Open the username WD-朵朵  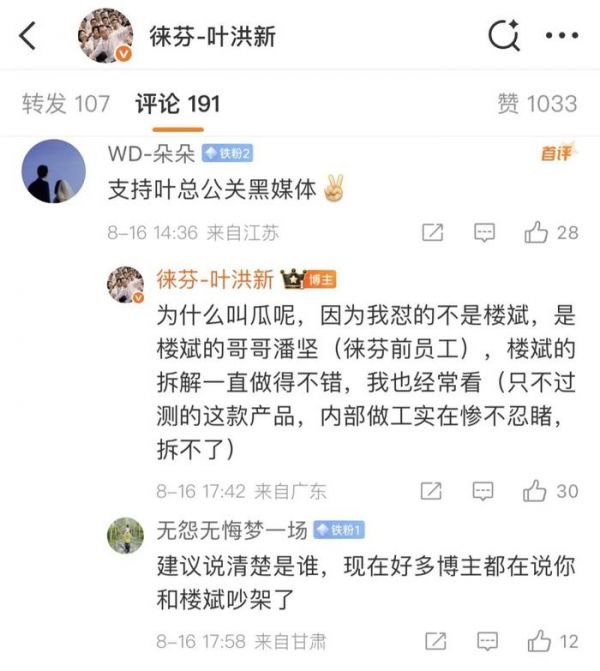point(151,153)
